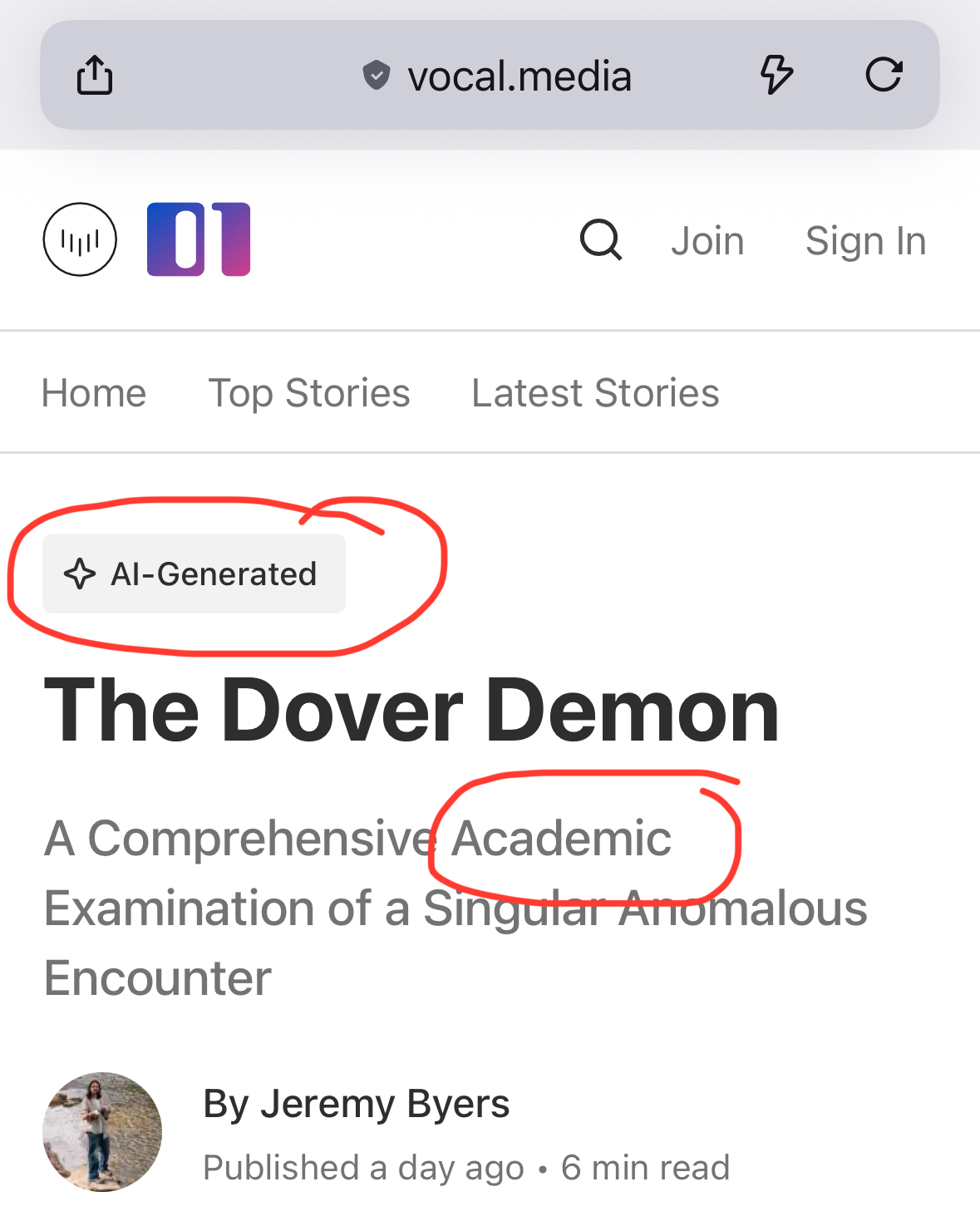The width and height of the screenshot is (980, 1226).
Task: Tap Join to create an account
Action: point(707,241)
